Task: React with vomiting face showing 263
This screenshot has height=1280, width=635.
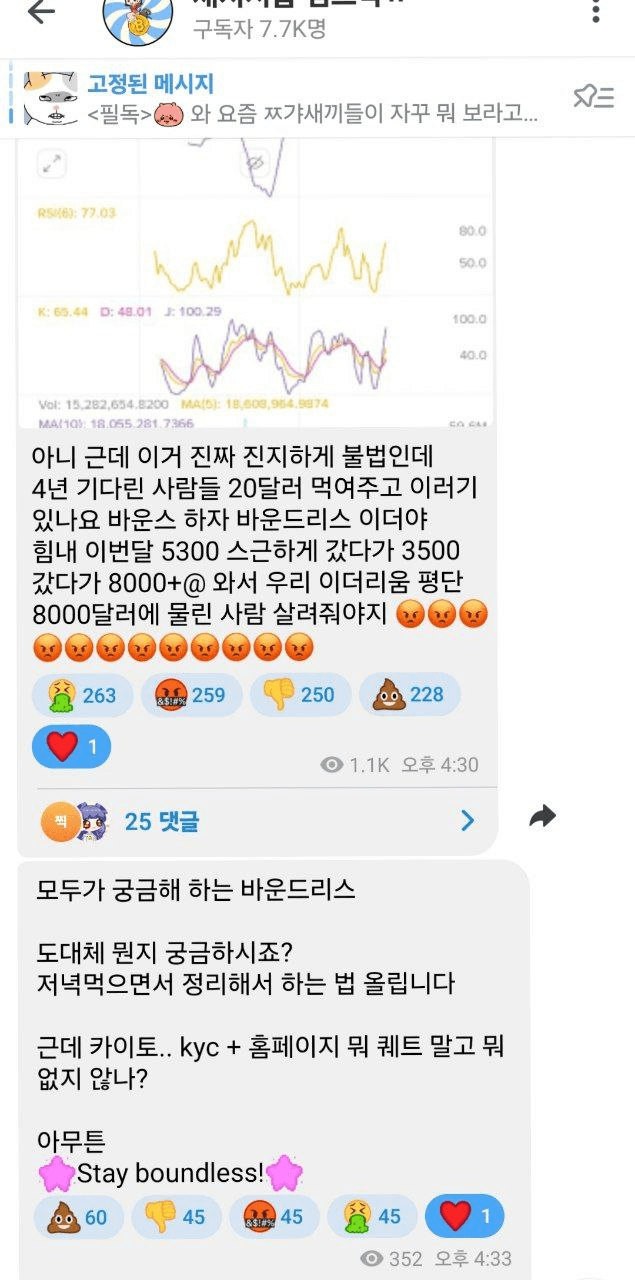Action: (82, 694)
